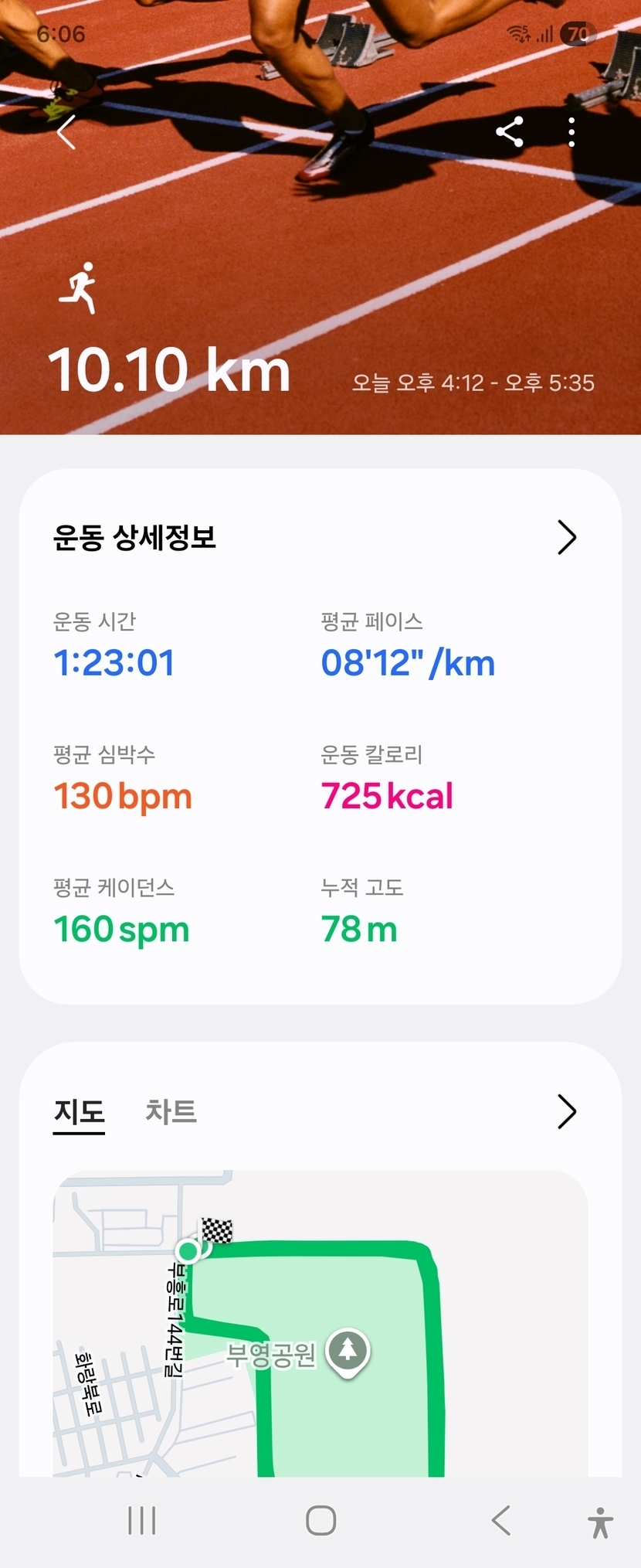Go back using the top-left arrow
The width and height of the screenshot is (641, 1568).
pos(67,132)
